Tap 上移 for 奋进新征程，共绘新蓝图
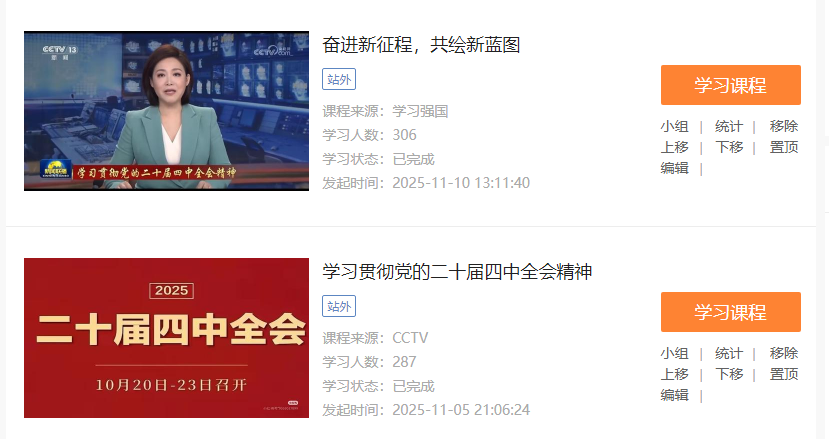This screenshot has height=439, width=829. pyautogui.click(x=675, y=147)
